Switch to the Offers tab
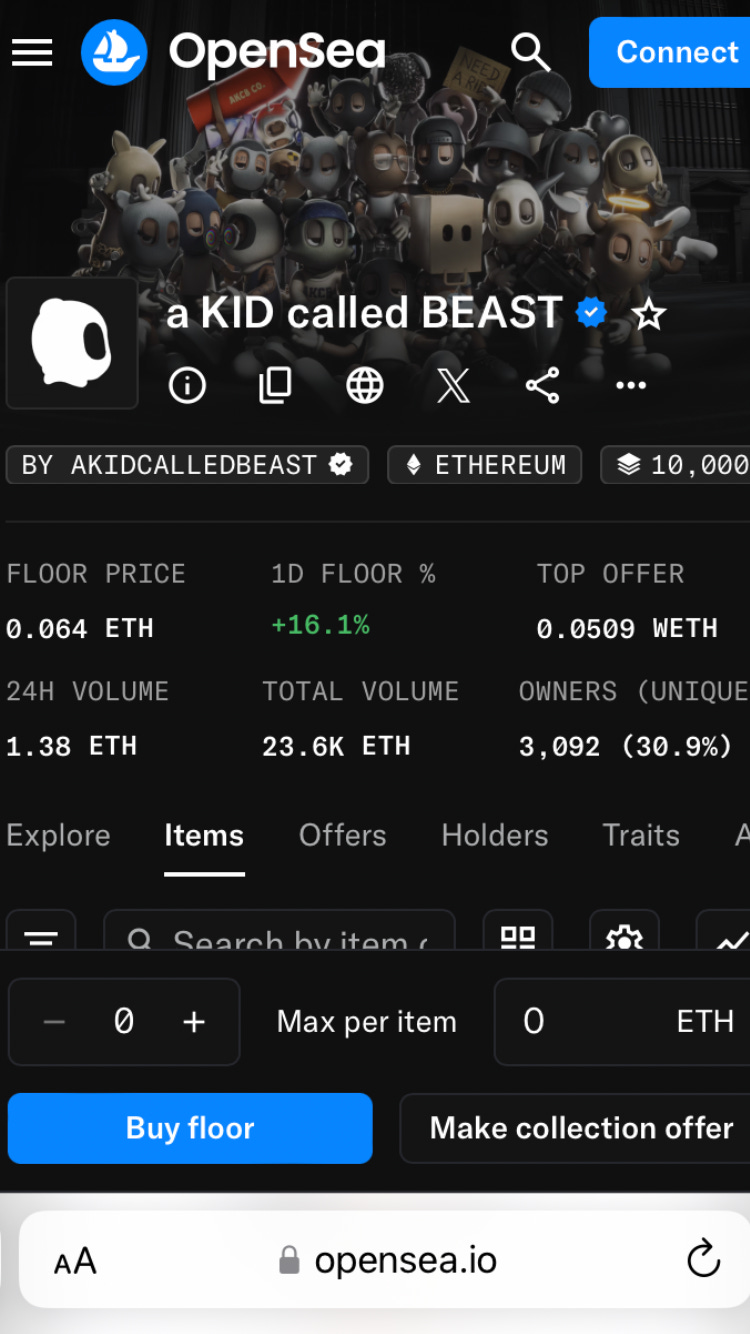The width and height of the screenshot is (750, 1334). pos(342,836)
